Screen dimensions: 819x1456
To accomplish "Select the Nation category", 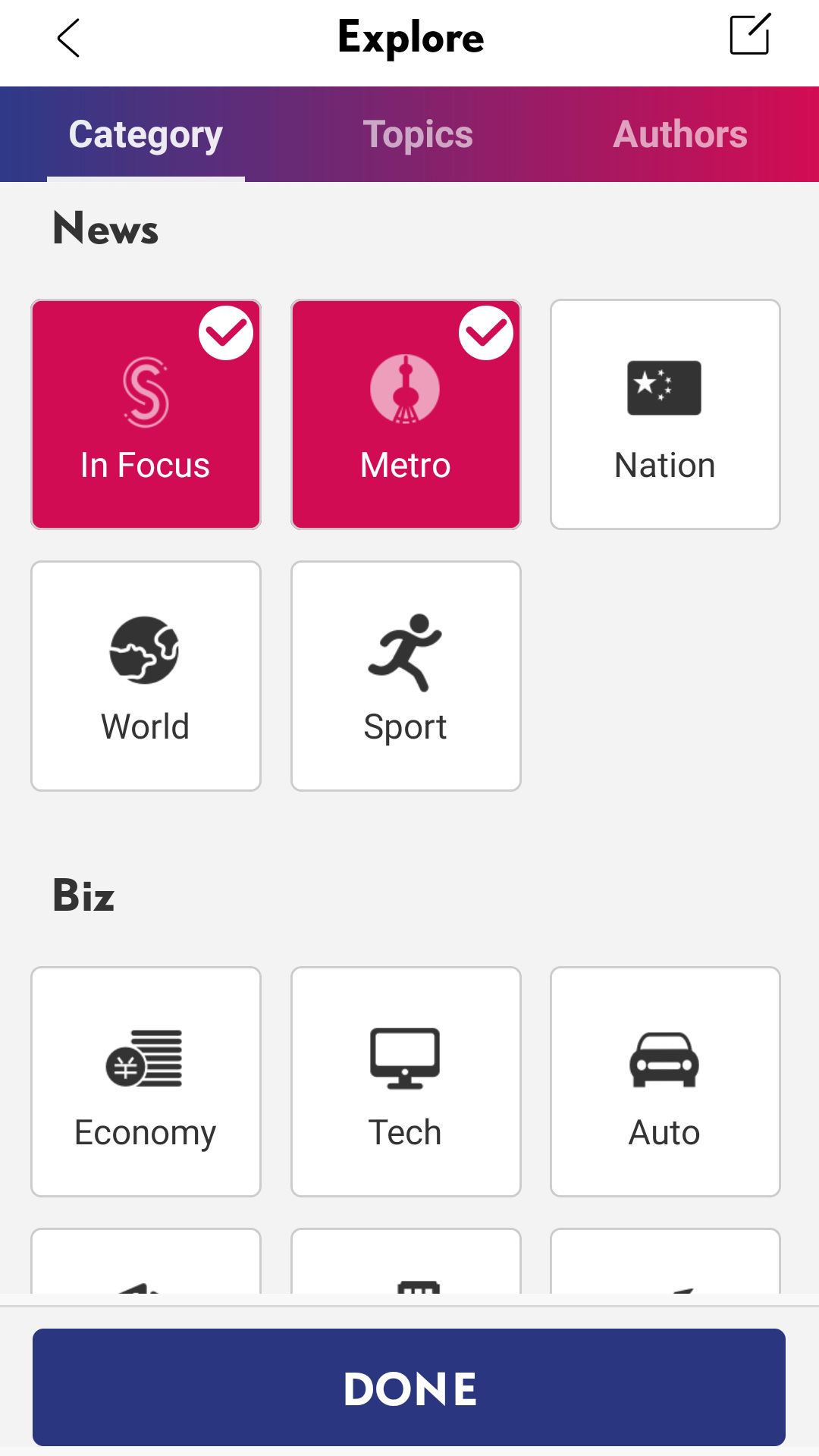I will tap(665, 414).
